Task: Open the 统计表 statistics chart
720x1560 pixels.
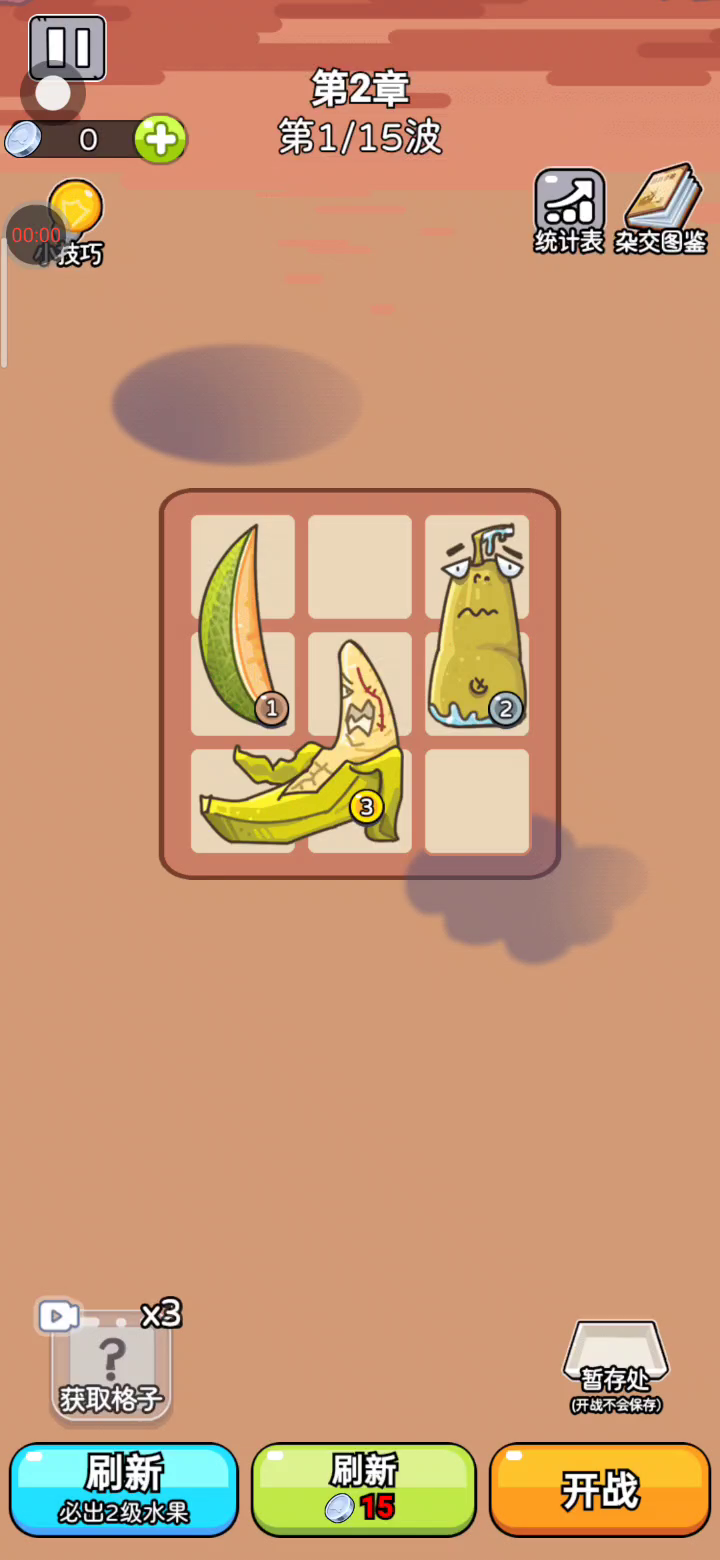Action: (569, 210)
